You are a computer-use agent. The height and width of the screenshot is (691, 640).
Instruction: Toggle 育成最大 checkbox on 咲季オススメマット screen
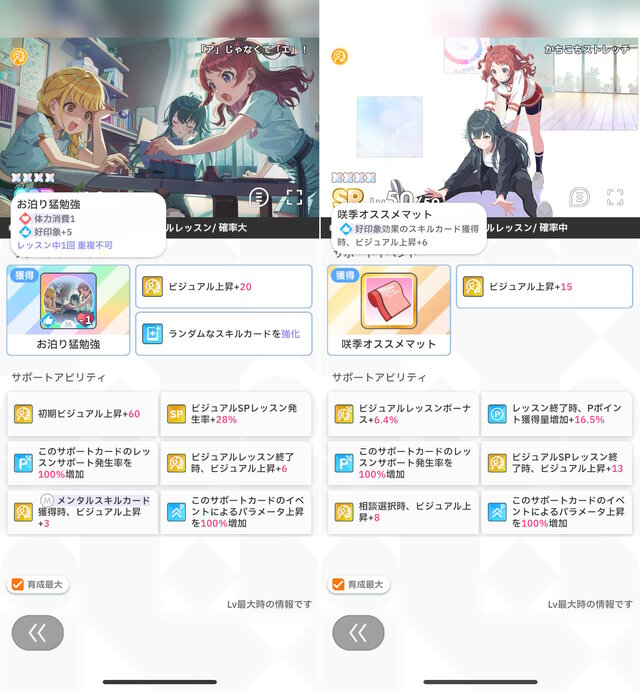337,584
